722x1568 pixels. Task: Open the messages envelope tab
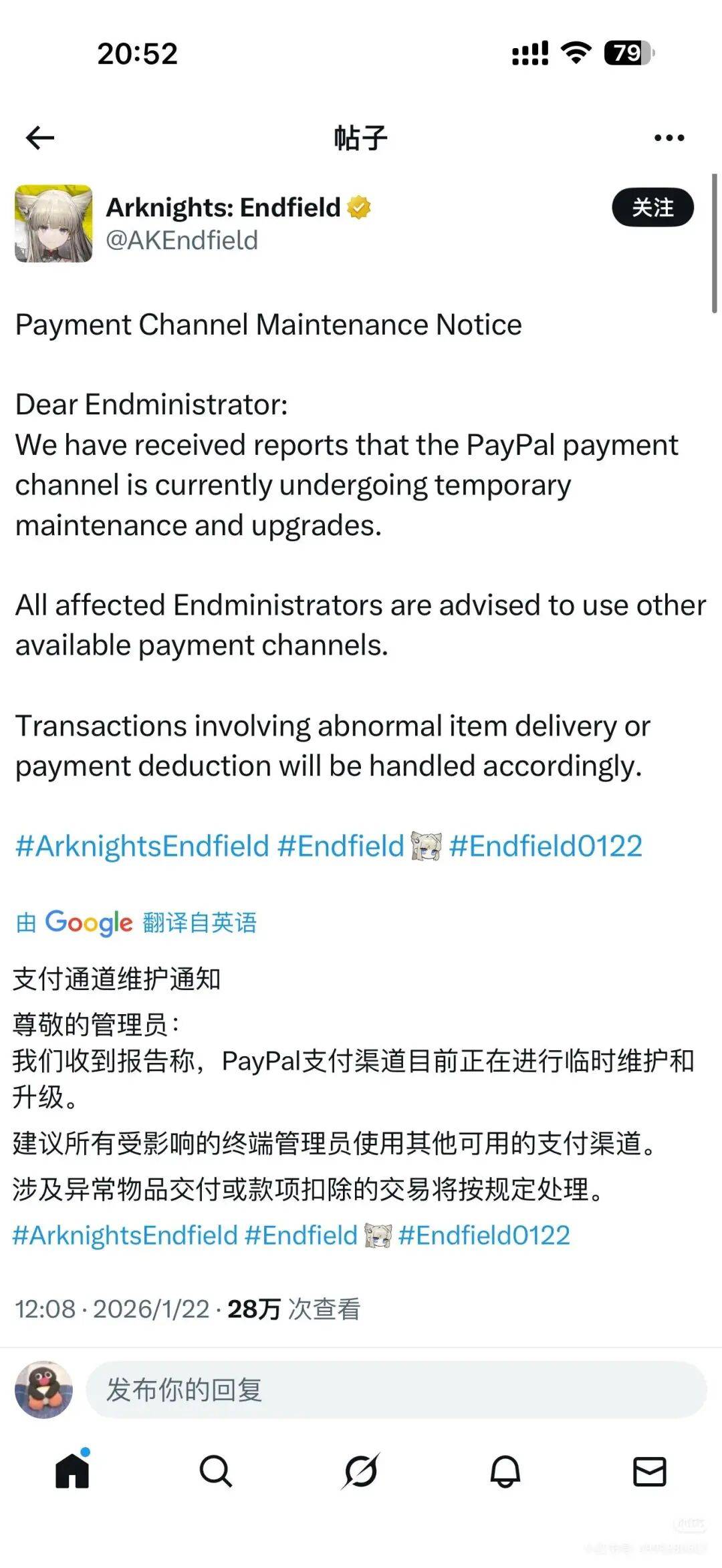[649, 1471]
